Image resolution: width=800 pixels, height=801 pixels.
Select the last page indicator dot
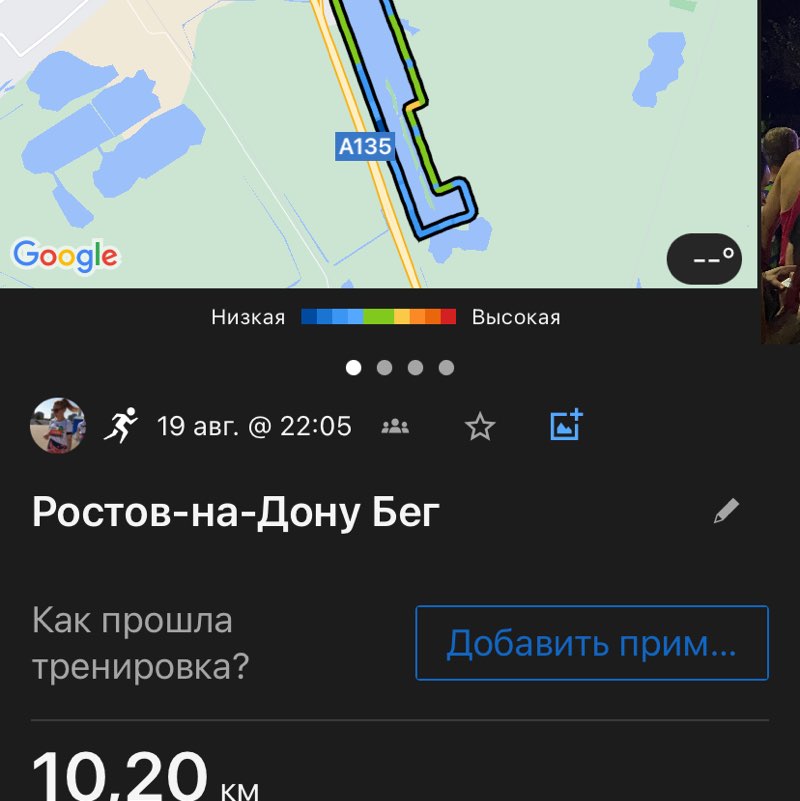(446, 368)
